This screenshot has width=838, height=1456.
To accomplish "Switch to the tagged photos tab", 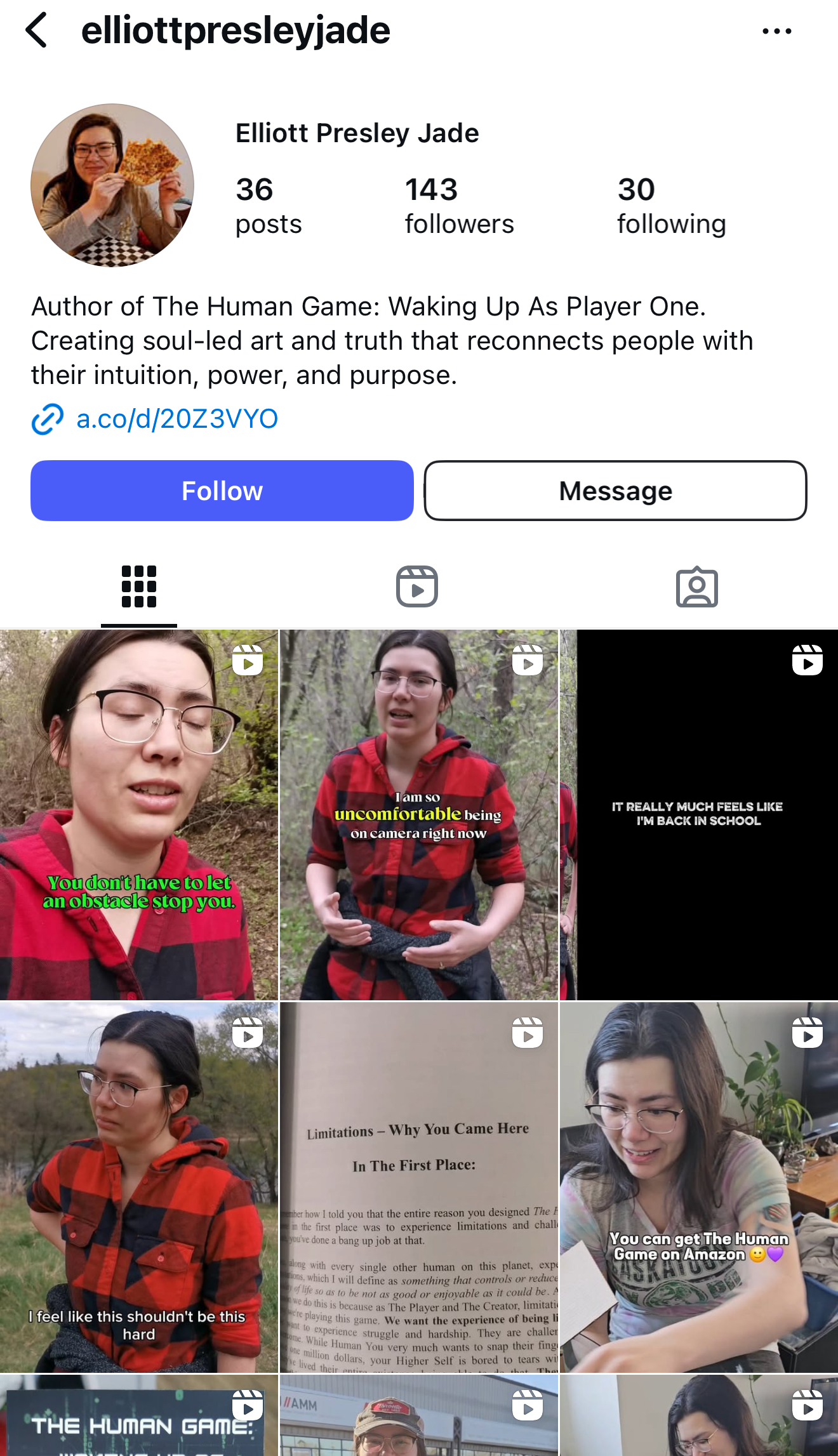I will click(696, 586).
